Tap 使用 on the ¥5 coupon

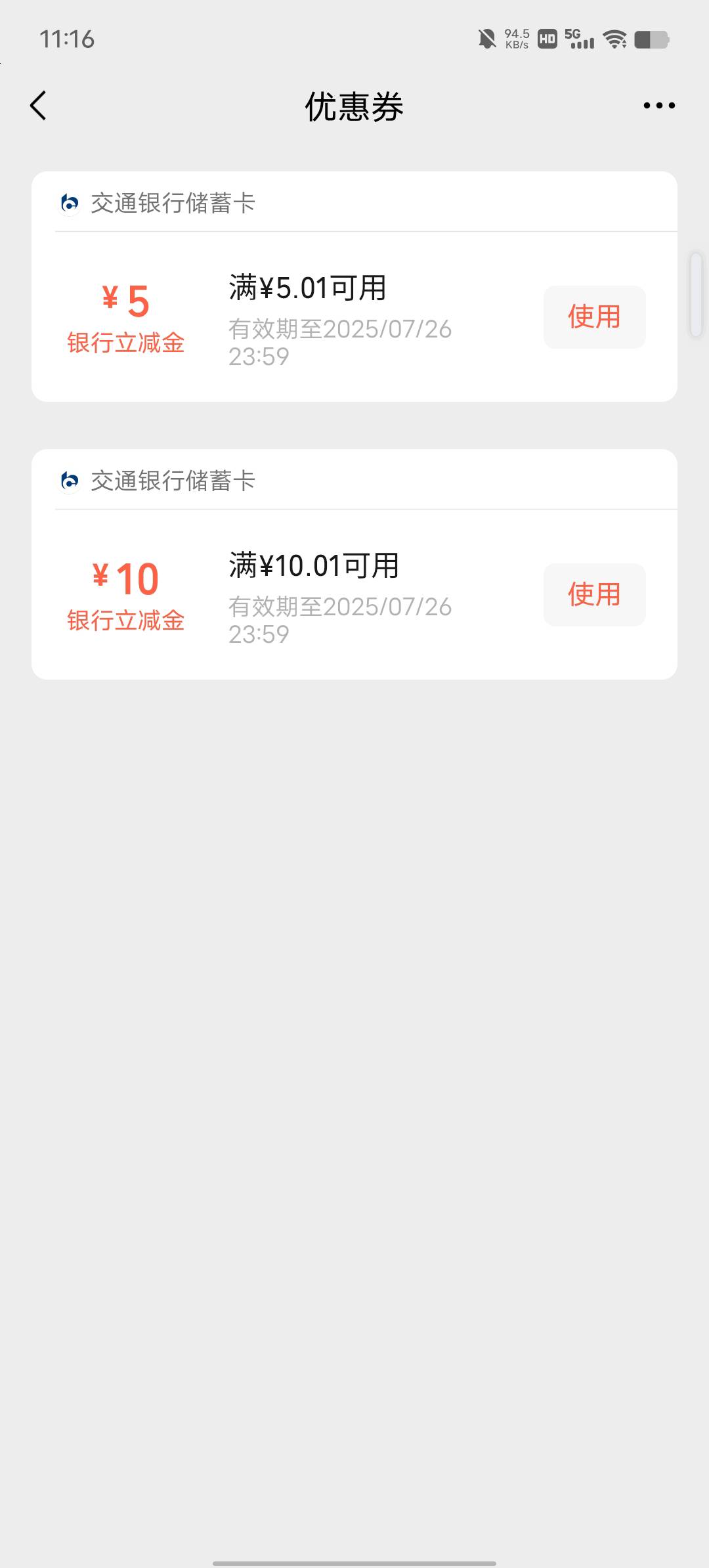tap(594, 317)
